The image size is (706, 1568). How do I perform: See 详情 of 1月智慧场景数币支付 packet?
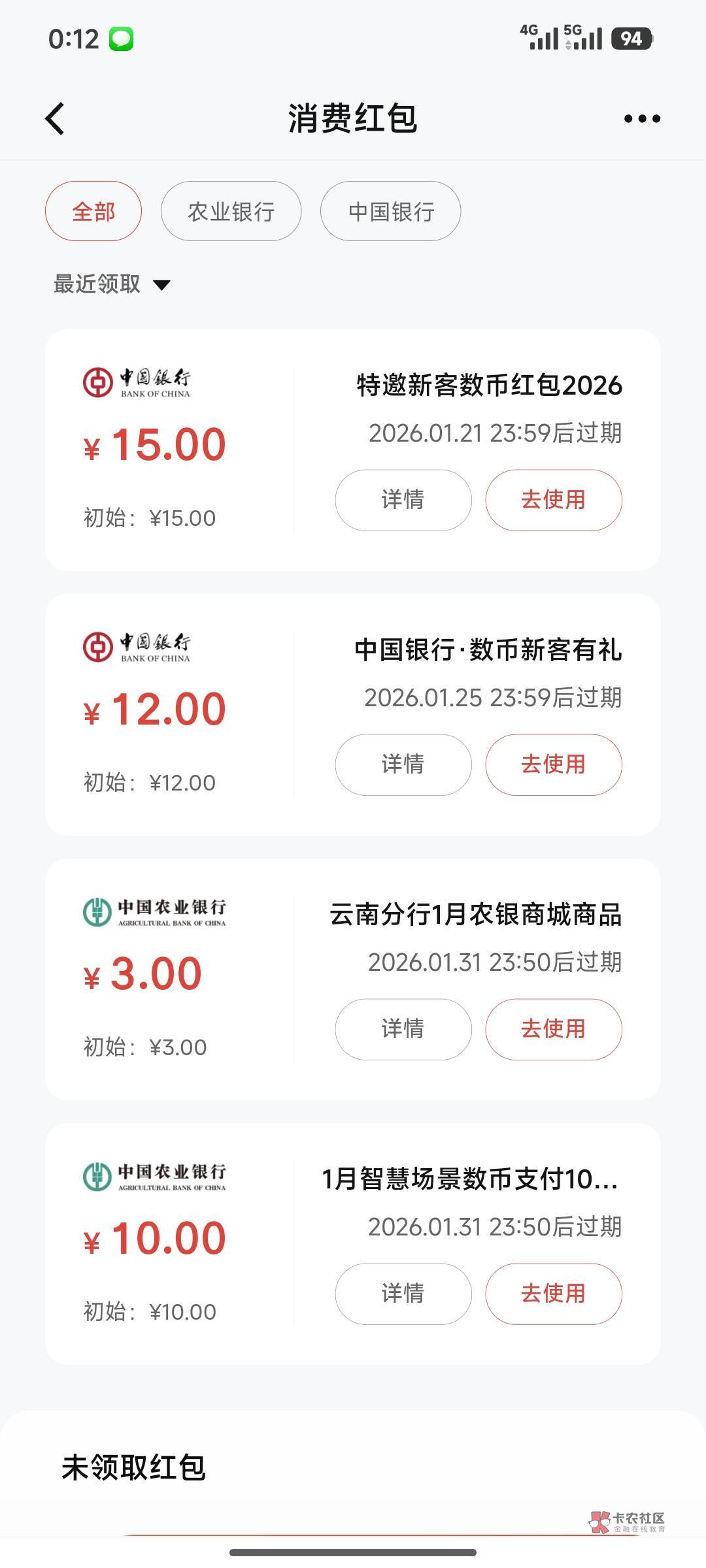[x=403, y=1294]
